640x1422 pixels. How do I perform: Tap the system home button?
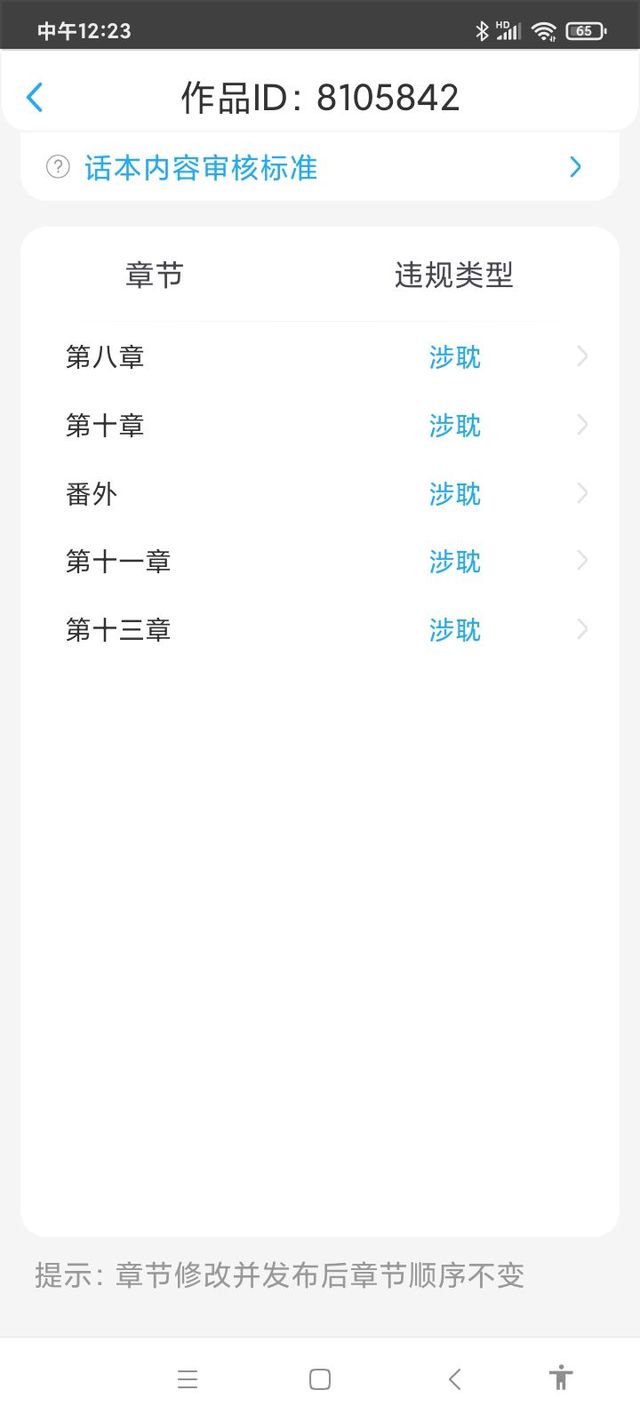(x=320, y=1379)
